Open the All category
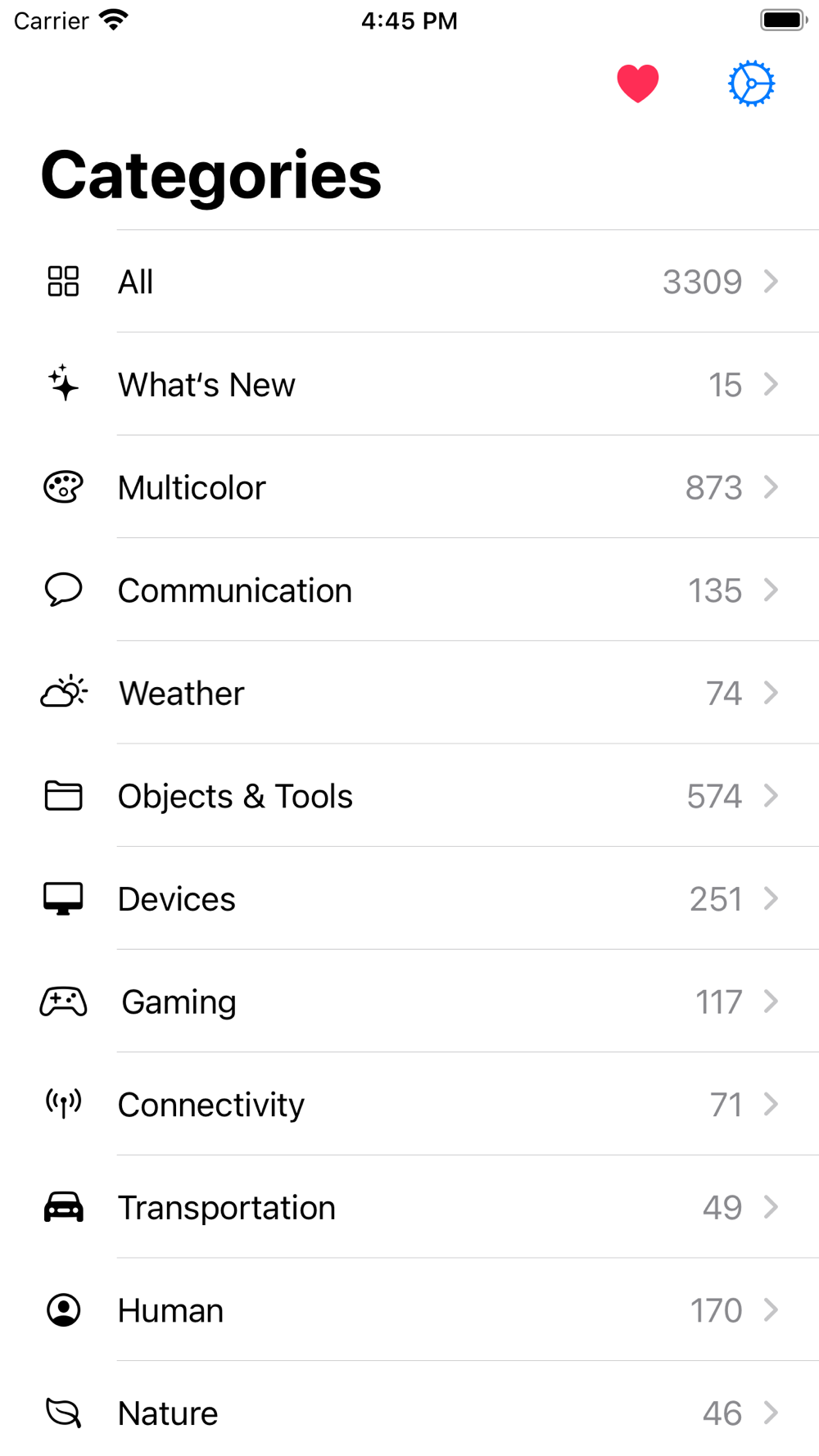Screen dimensions: 819x1456 pos(409,282)
